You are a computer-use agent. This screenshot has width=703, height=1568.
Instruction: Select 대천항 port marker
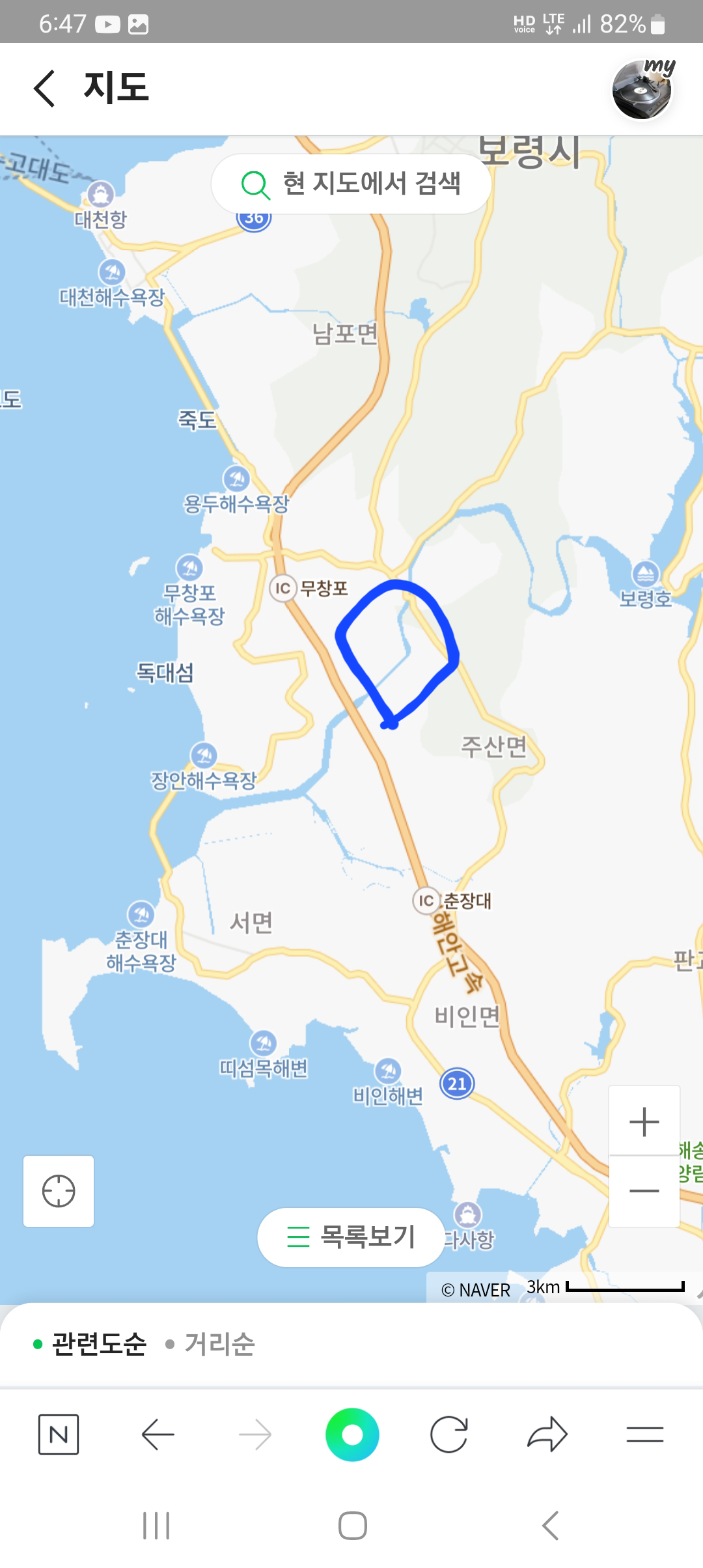tap(101, 194)
